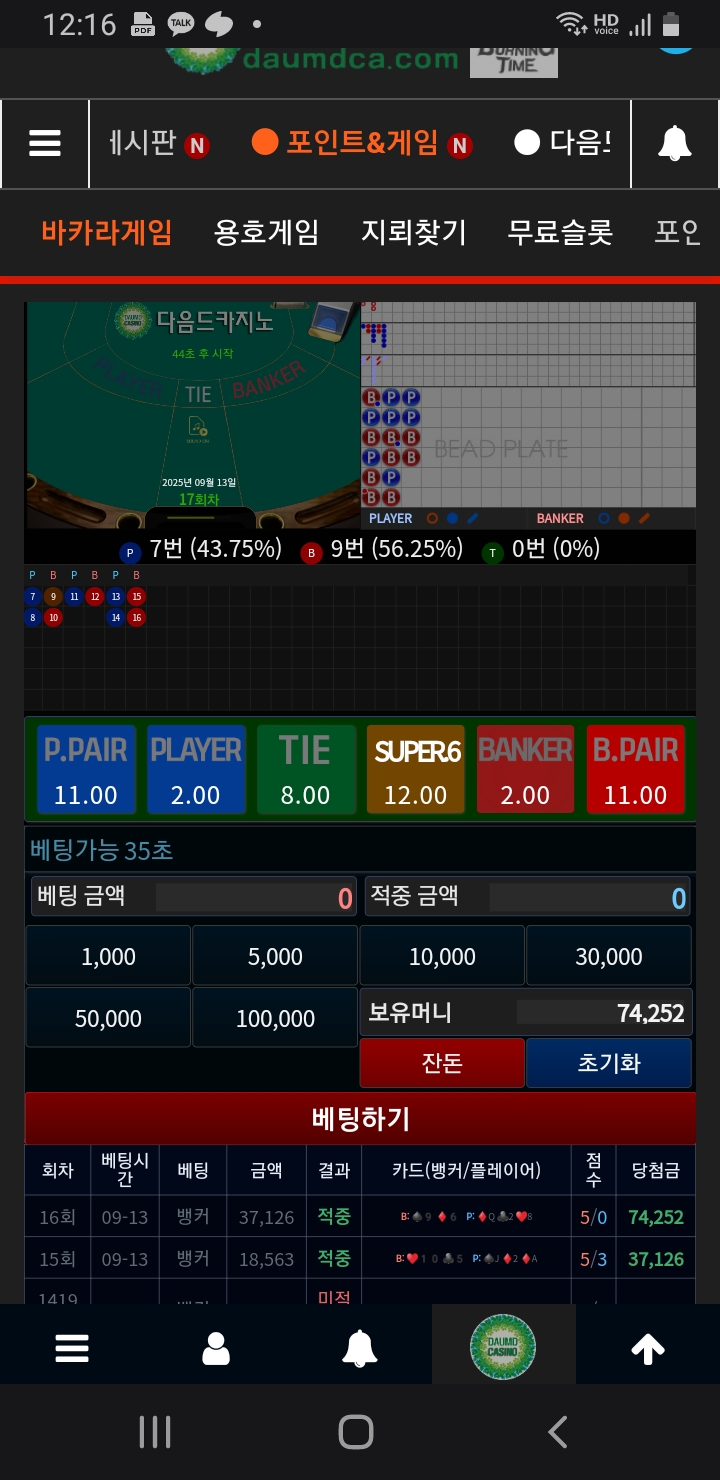Open the profile icon in bottom bar
This screenshot has height=1480, width=720.
tap(216, 1349)
